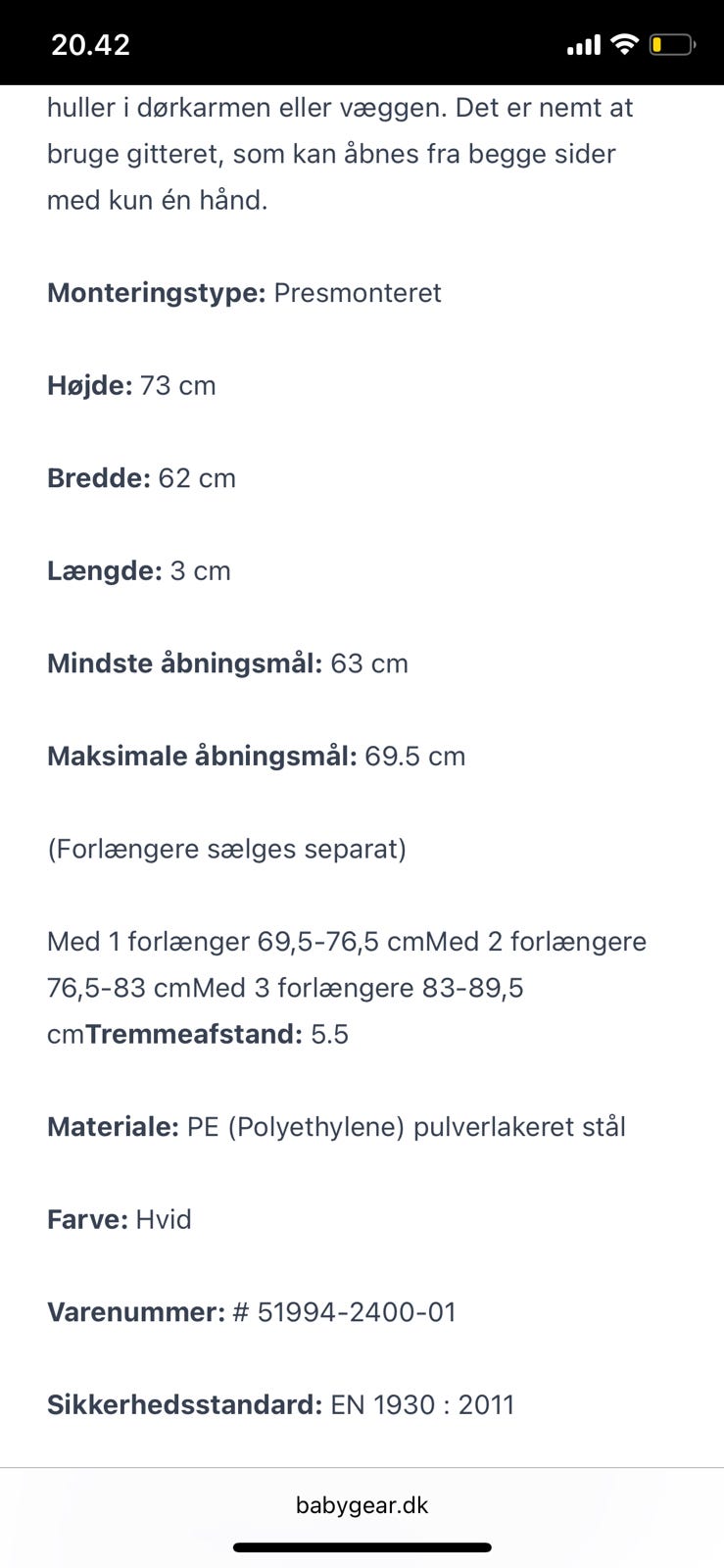Tap the Forlængere sælges separat note
Viewport: 724px width, 1568px height.
tap(227, 848)
